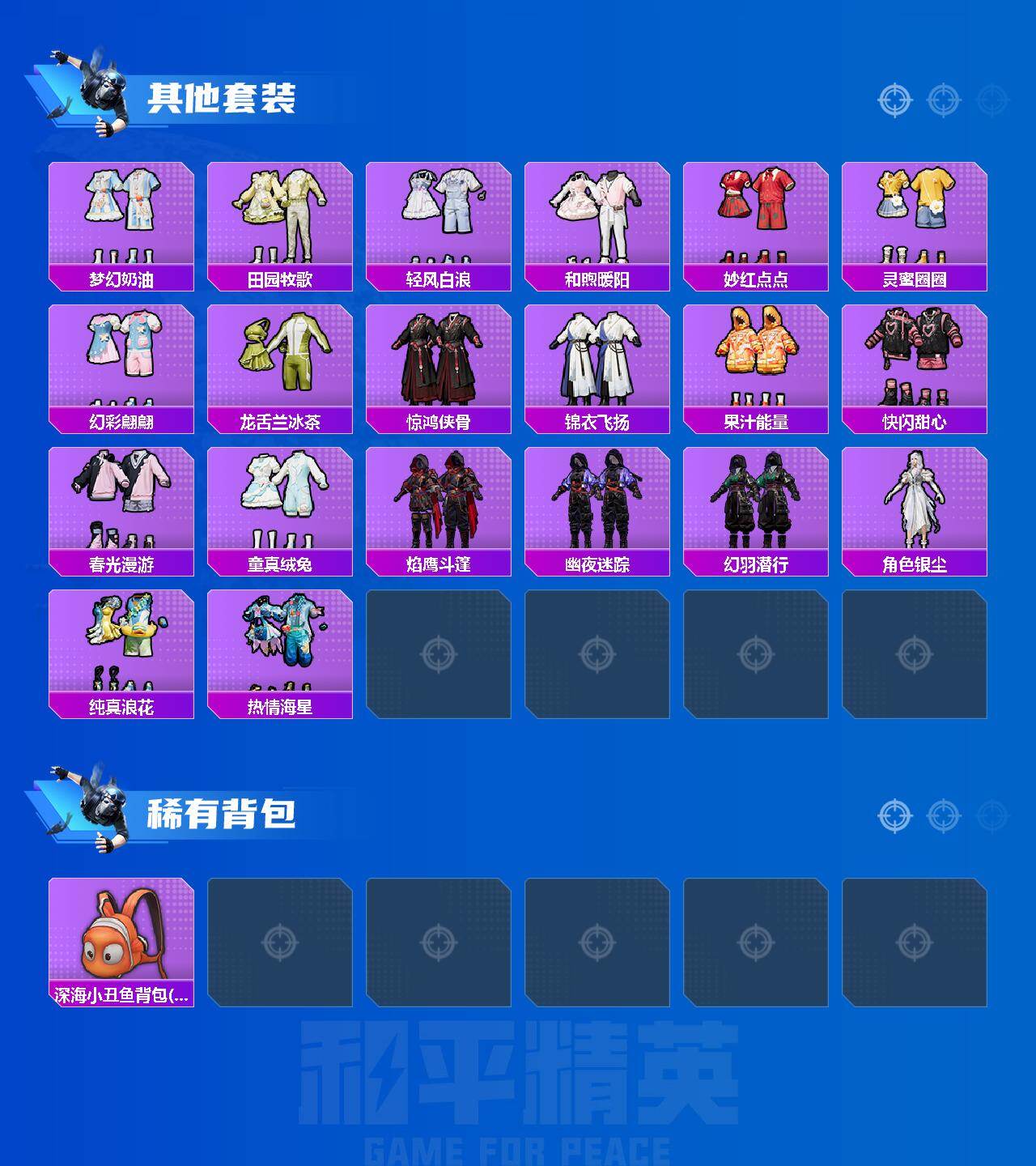The width and height of the screenshot is (1036, 1166).
Task: Open the 深海小丑鱼背包 backpack item
Action: pos(121,942)
